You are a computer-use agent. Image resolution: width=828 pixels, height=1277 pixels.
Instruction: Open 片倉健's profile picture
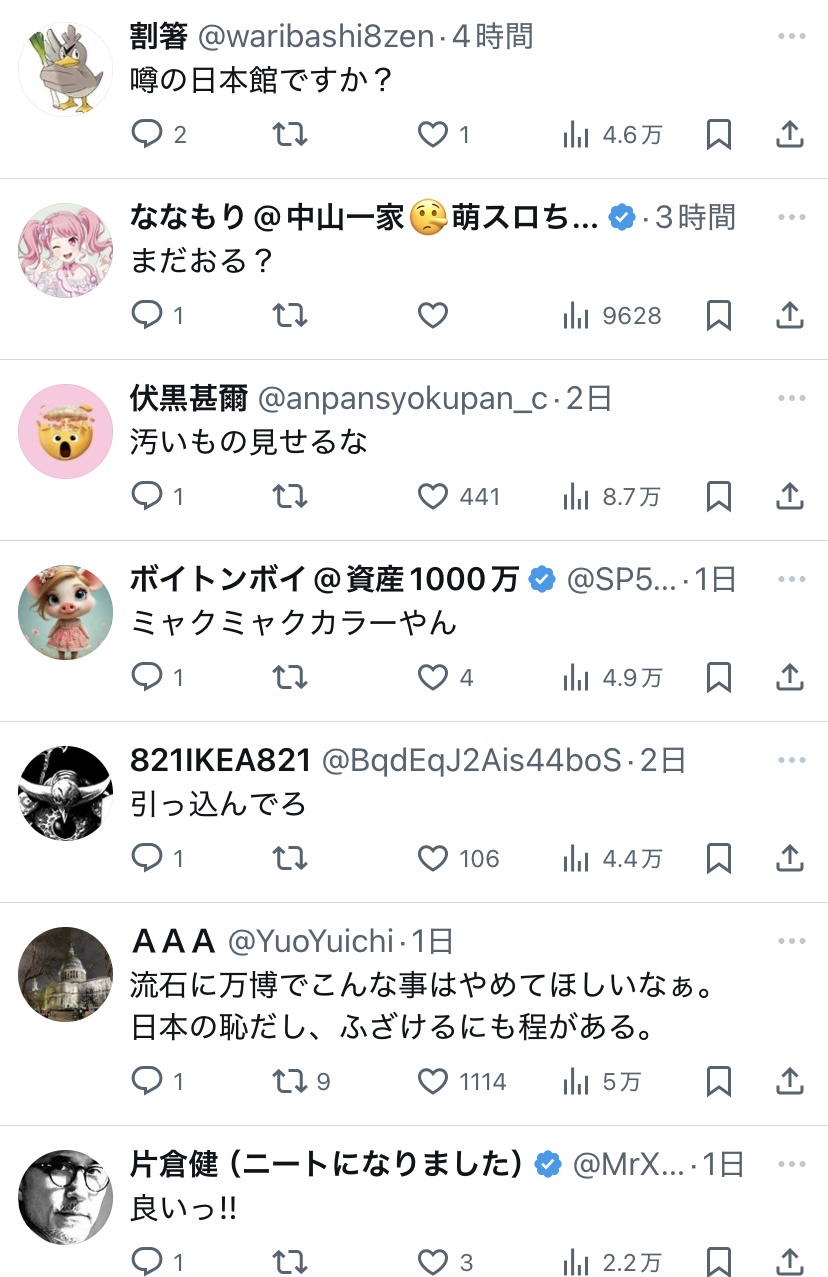[x=66, y=1197]
